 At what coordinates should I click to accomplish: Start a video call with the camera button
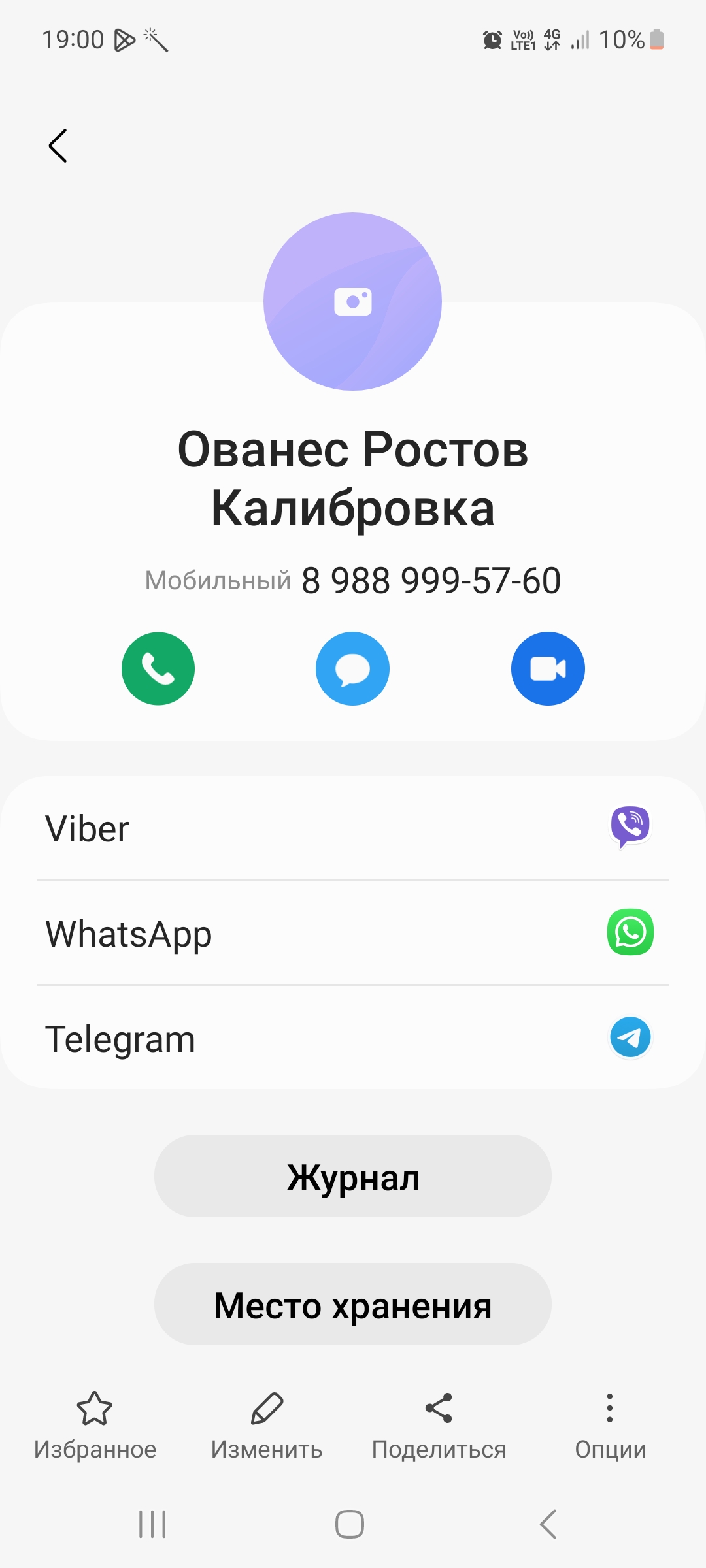[548, 668]
